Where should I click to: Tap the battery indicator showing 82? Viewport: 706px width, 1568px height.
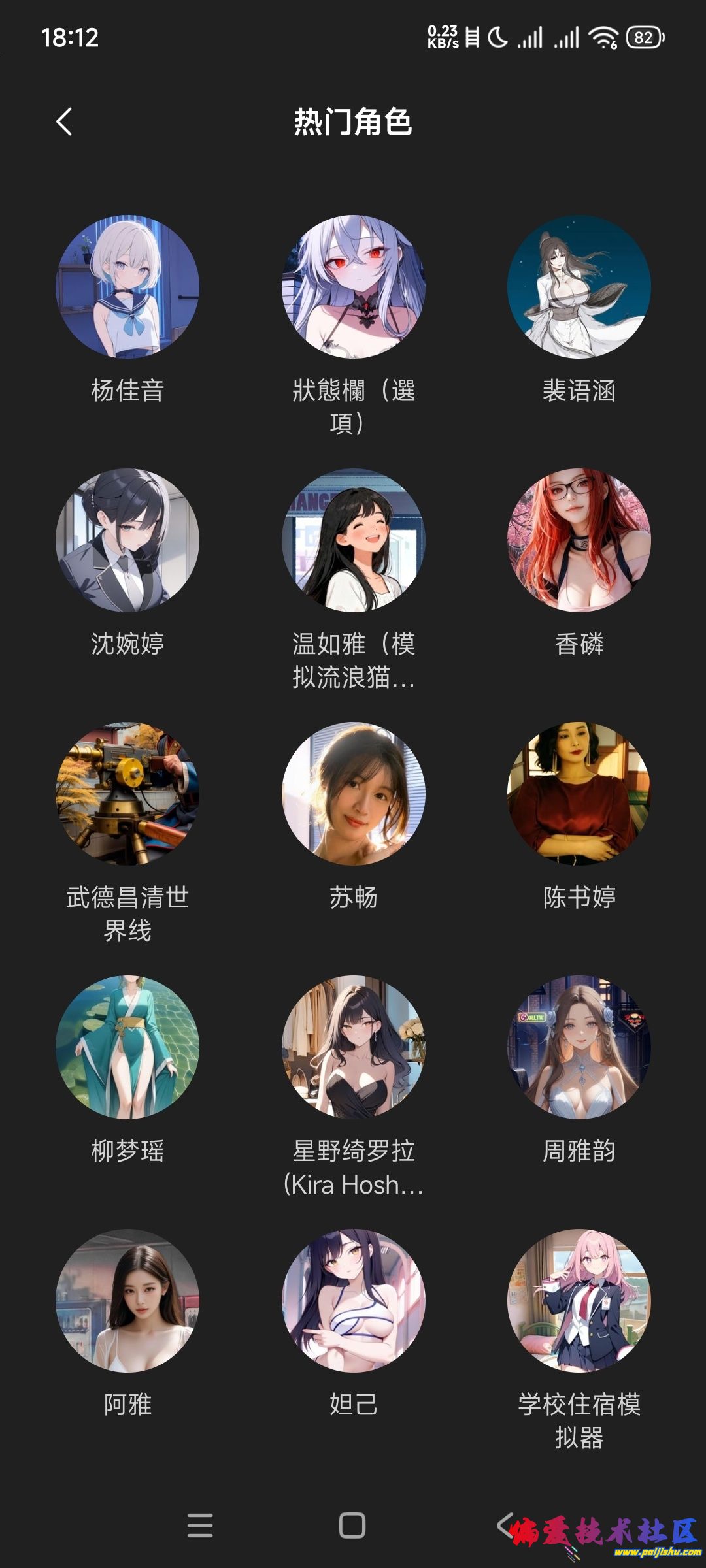tap(643, 38)
